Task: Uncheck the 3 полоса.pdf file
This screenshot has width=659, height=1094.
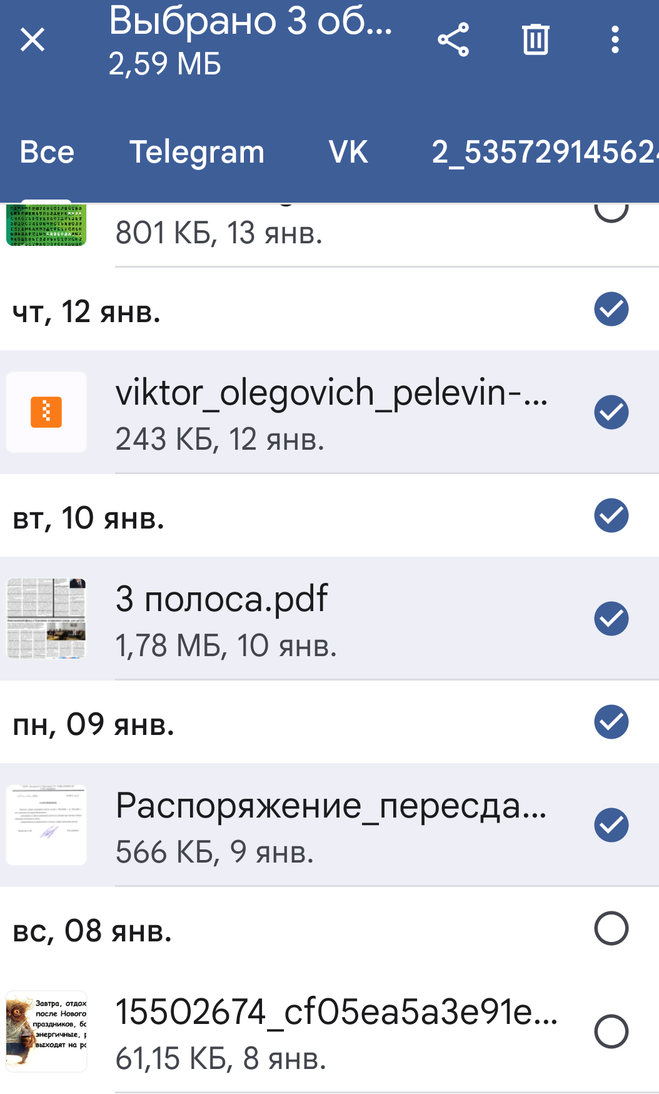Action: pos(611,619)
